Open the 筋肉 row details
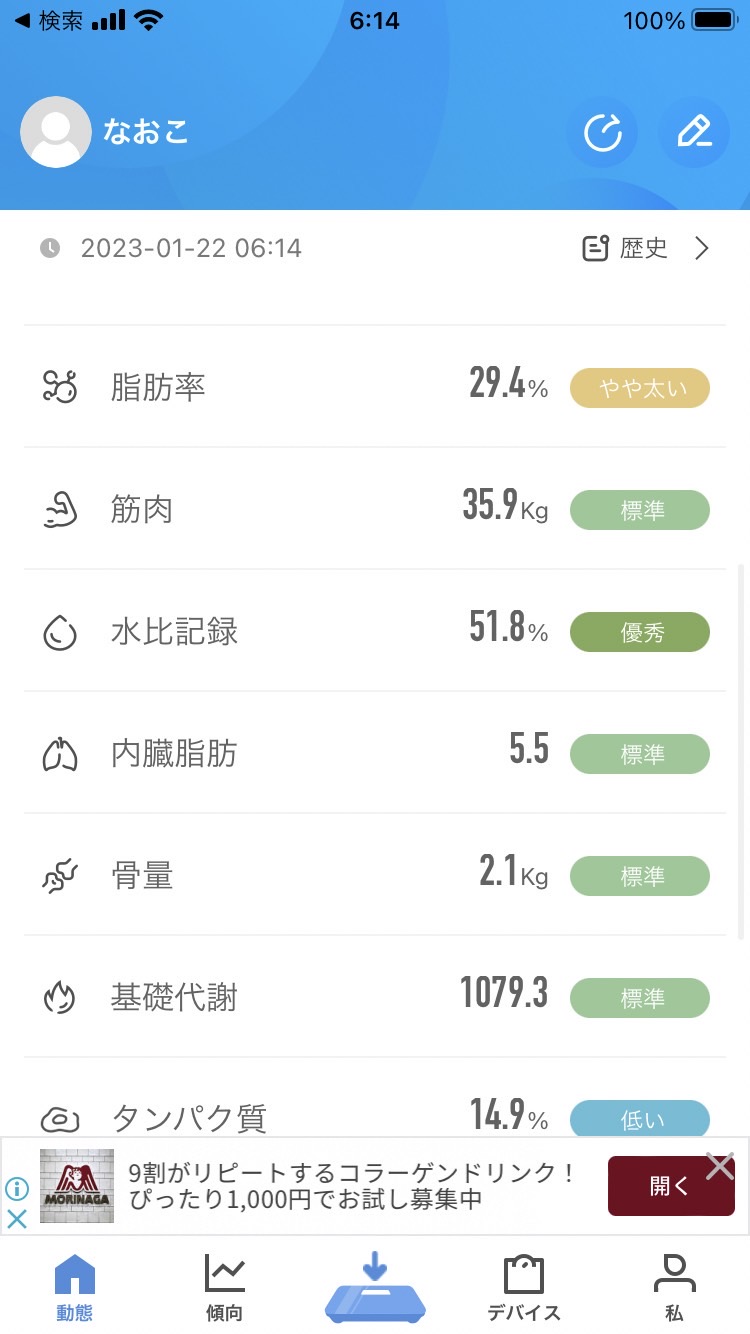Screen dimensions: 750x1334 (x=375, y=508)
